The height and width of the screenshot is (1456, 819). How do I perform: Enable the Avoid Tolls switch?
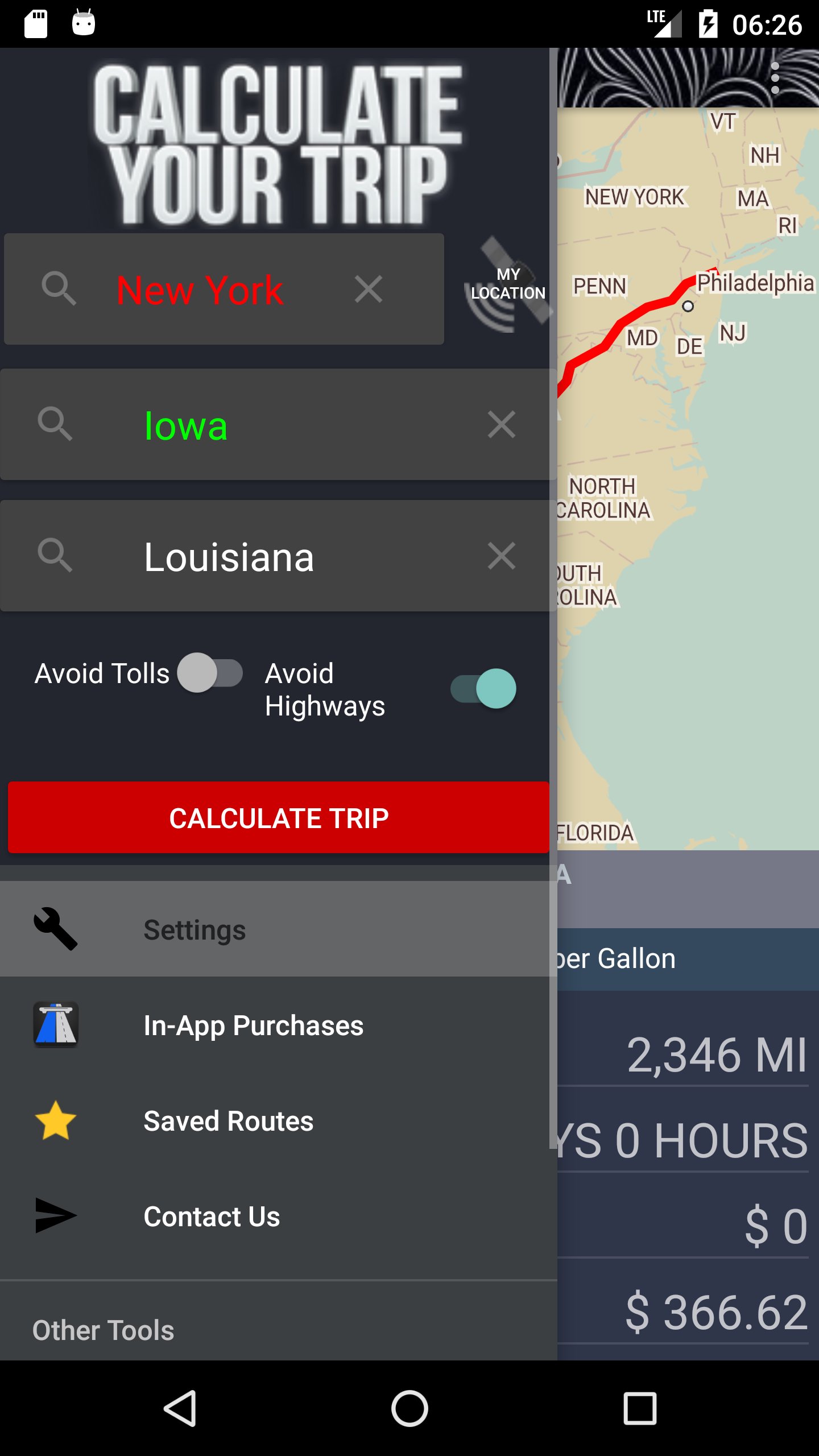pos(210,673)
